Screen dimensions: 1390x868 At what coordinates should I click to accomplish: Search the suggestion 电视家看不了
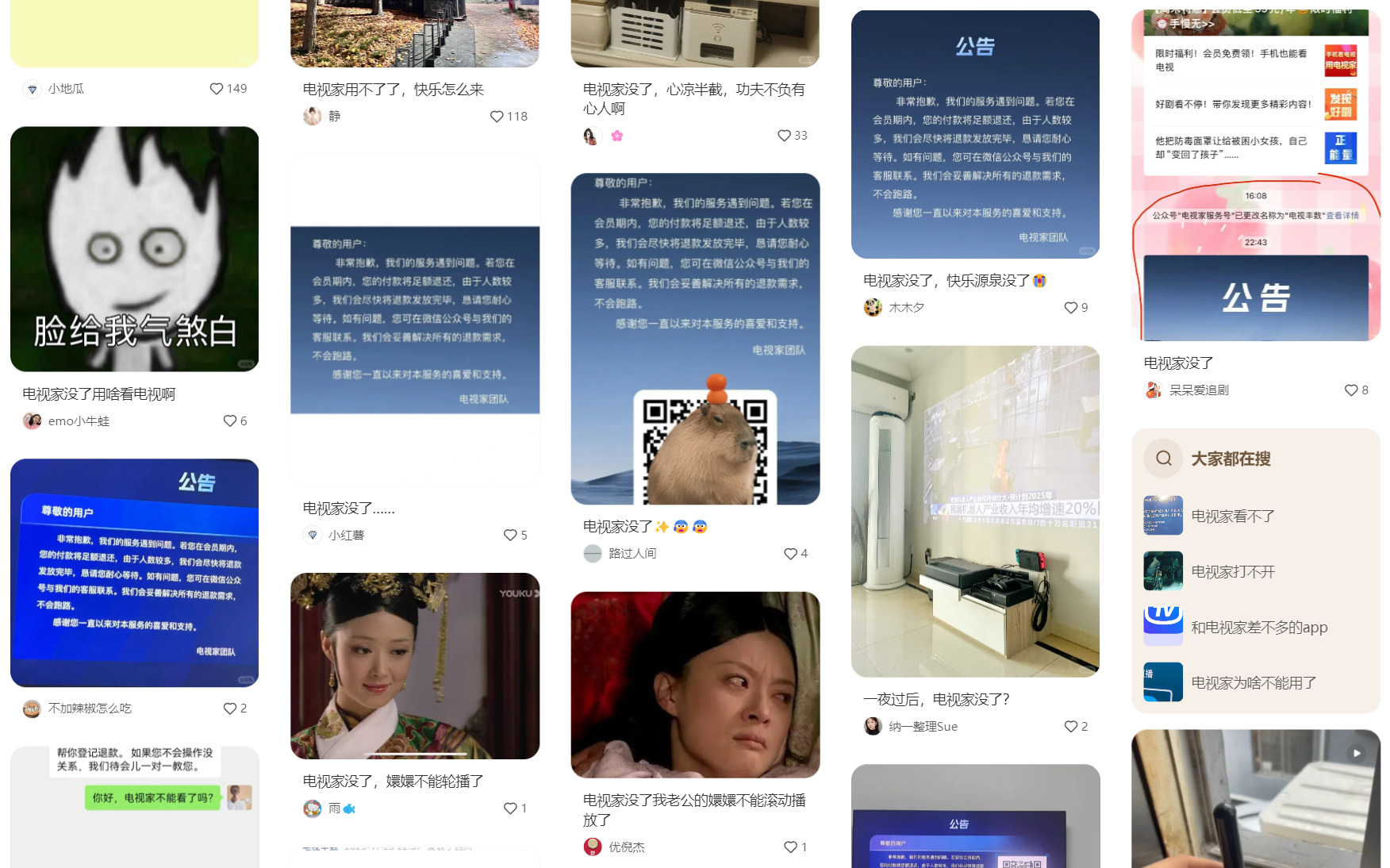point(1233,516)
